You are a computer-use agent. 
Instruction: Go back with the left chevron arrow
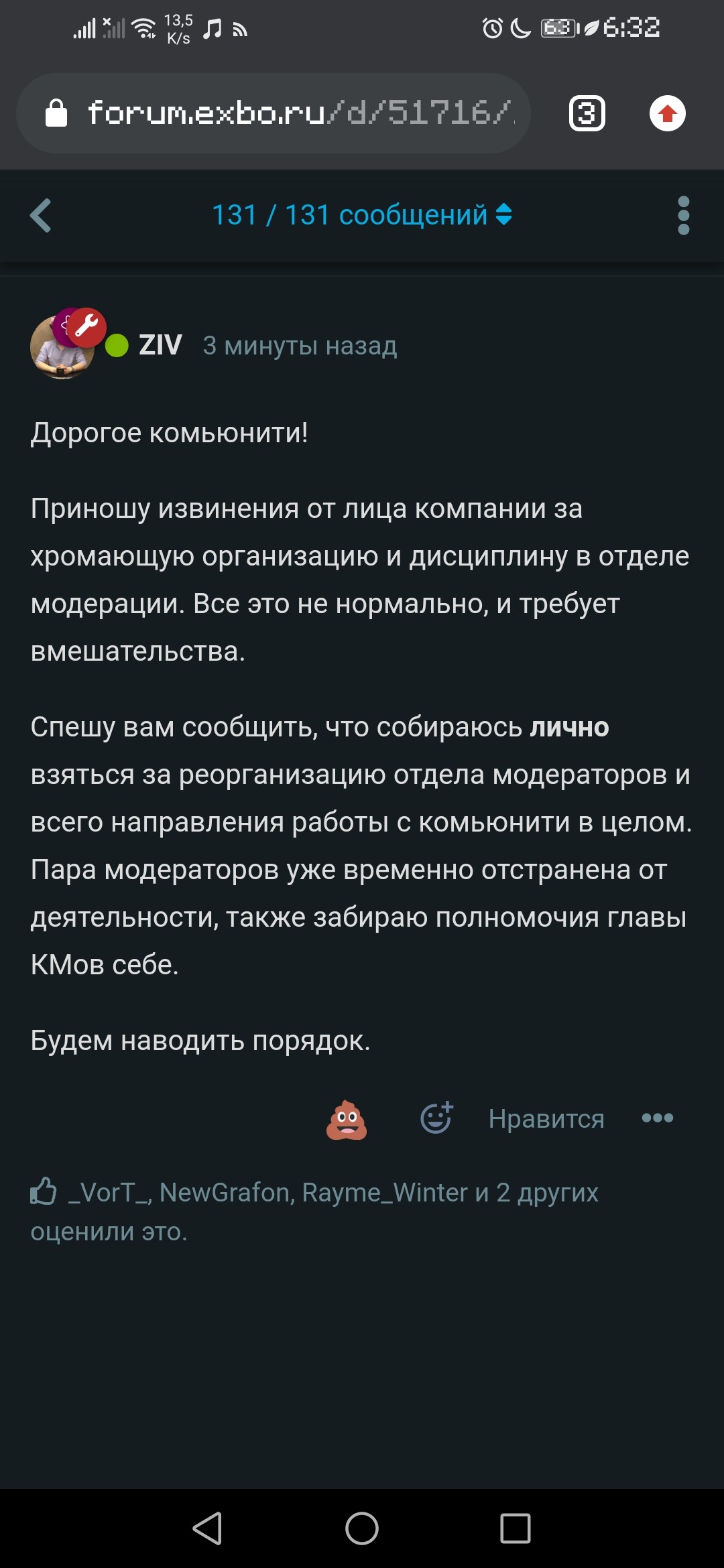click(x=41, y=216)
